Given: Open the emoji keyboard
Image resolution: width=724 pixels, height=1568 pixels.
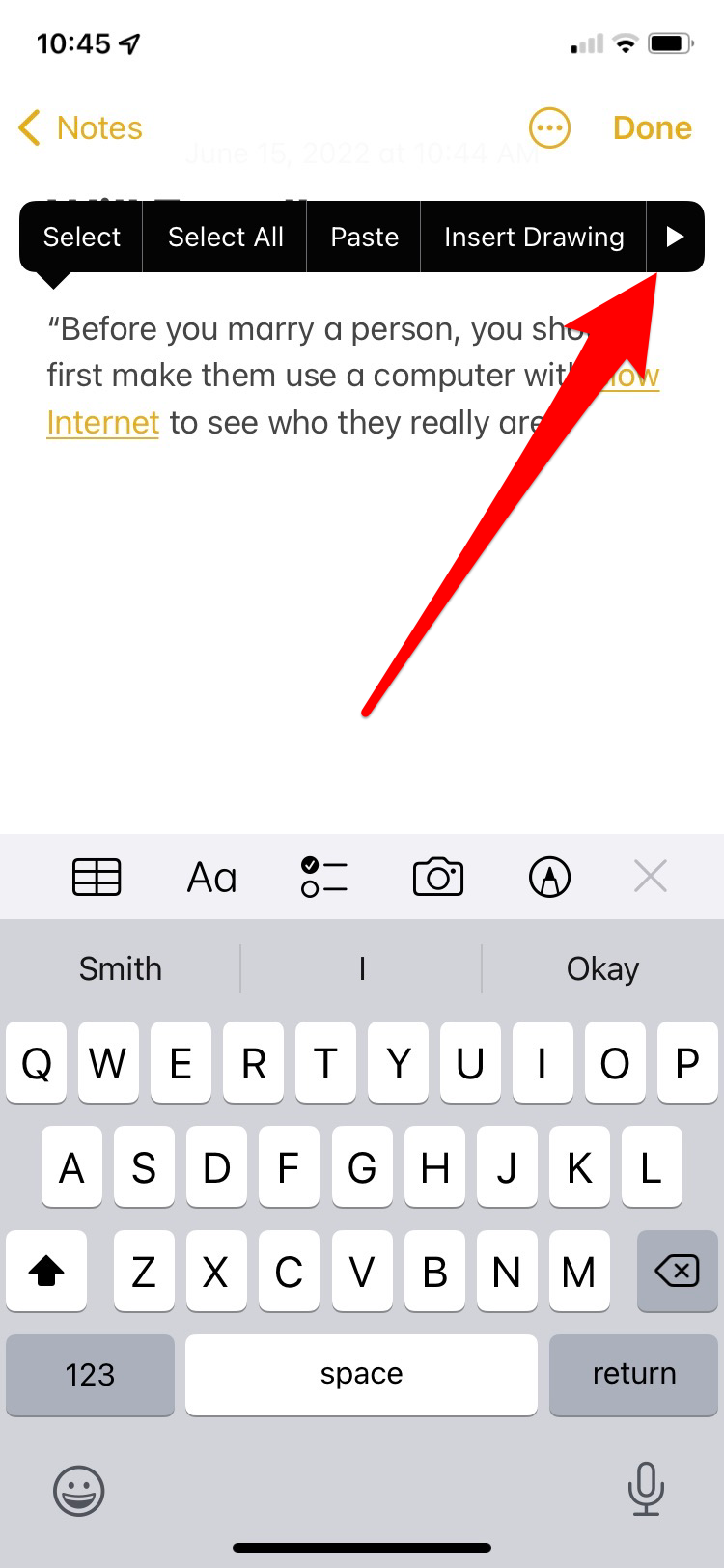Looking at the screenshot, I should 78,1490.
